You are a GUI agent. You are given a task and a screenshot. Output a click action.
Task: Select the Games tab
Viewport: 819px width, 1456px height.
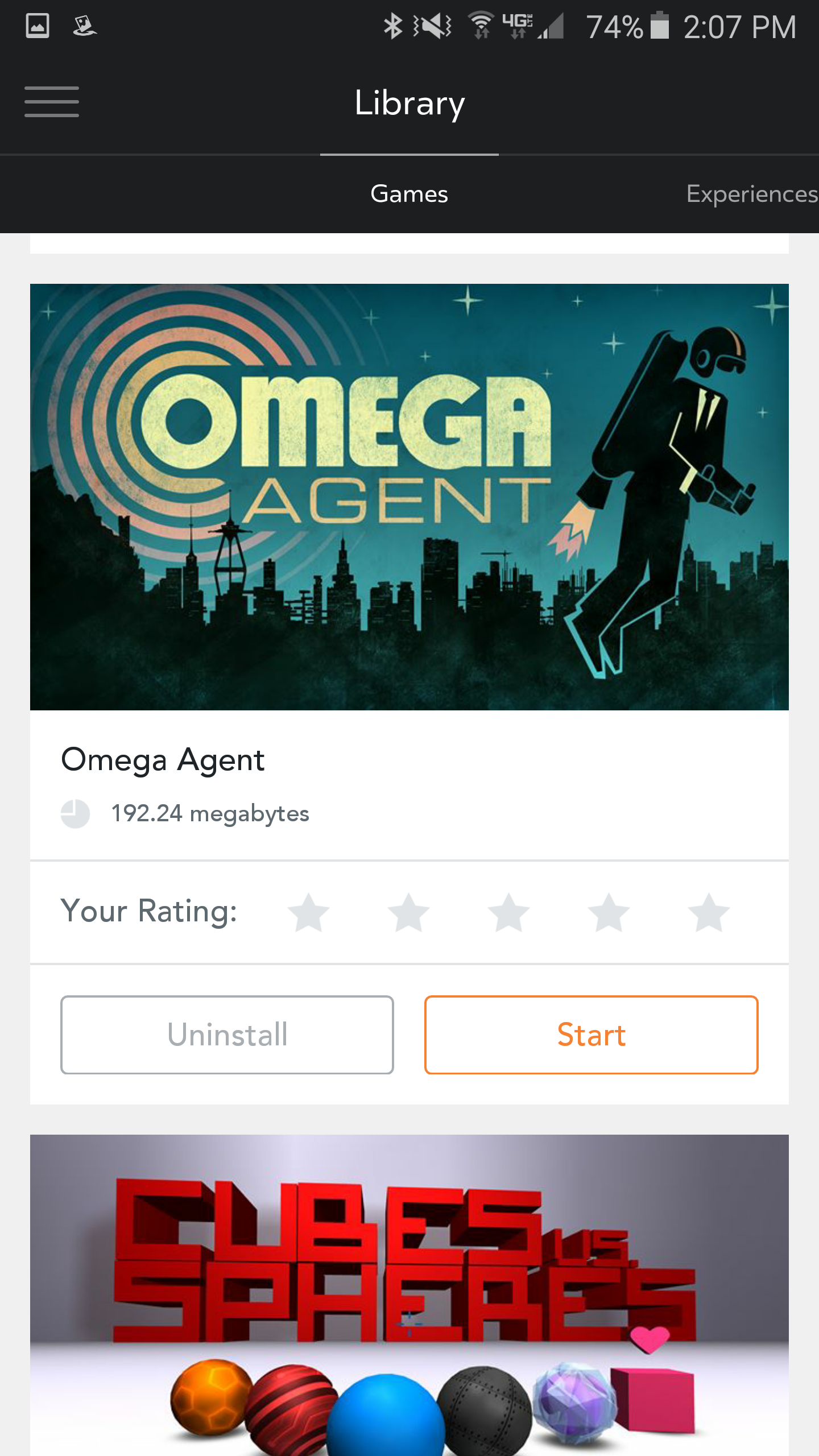(x=409, y=194)
